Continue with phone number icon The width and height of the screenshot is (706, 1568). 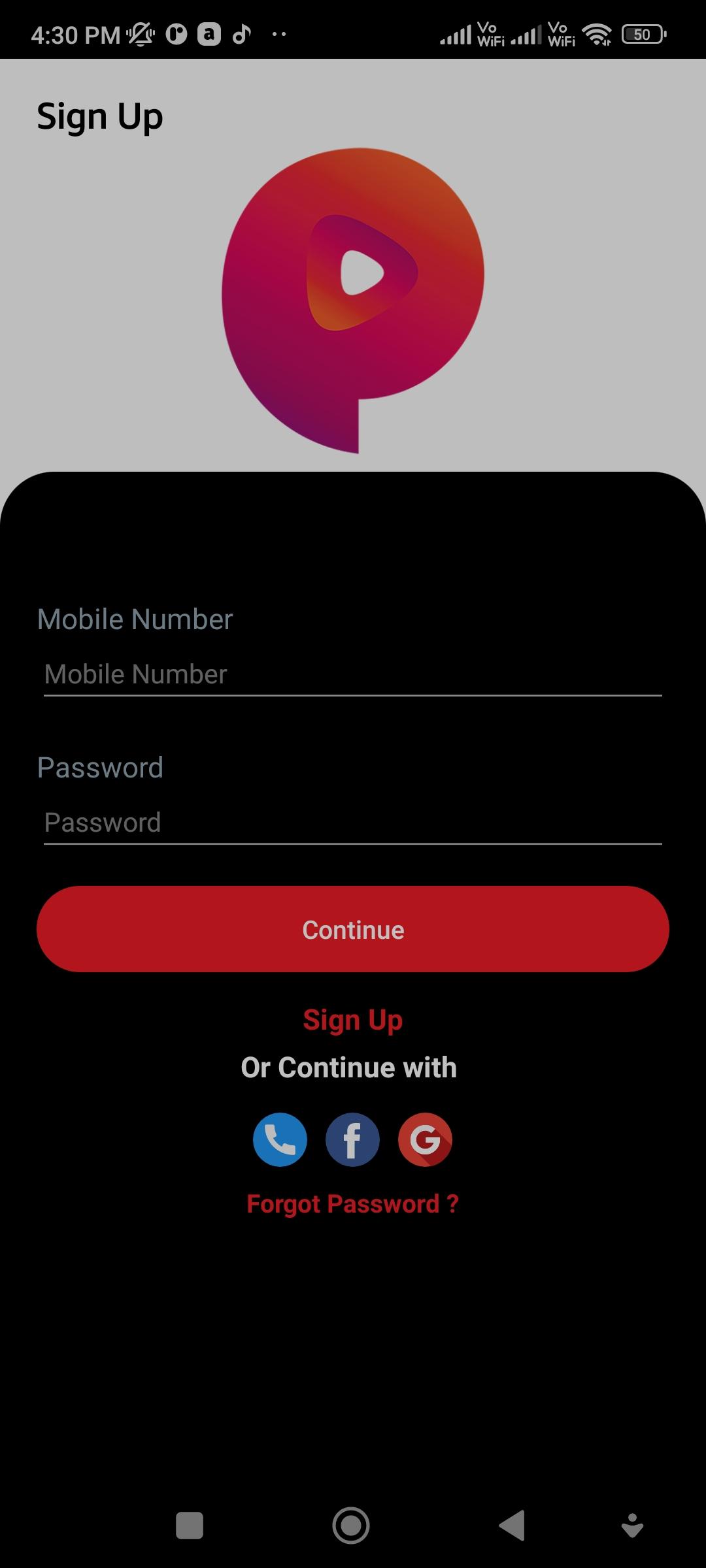click(280, 1139)
